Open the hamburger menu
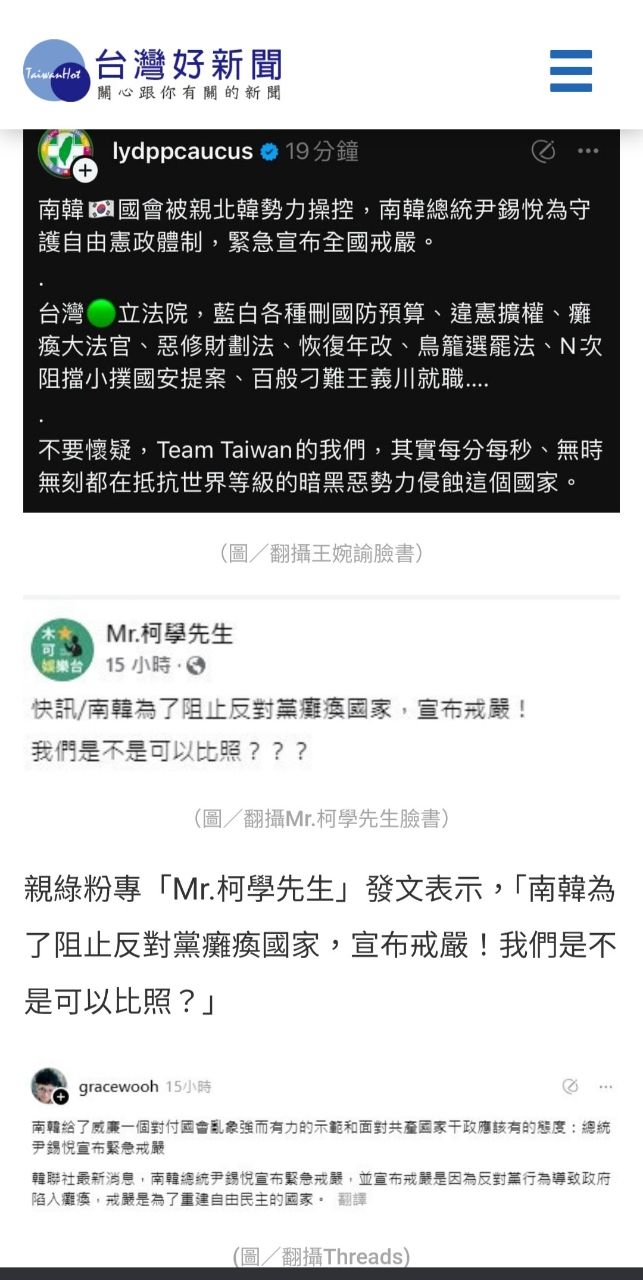Screen dimensions: 643x1280 pos(571,71)
